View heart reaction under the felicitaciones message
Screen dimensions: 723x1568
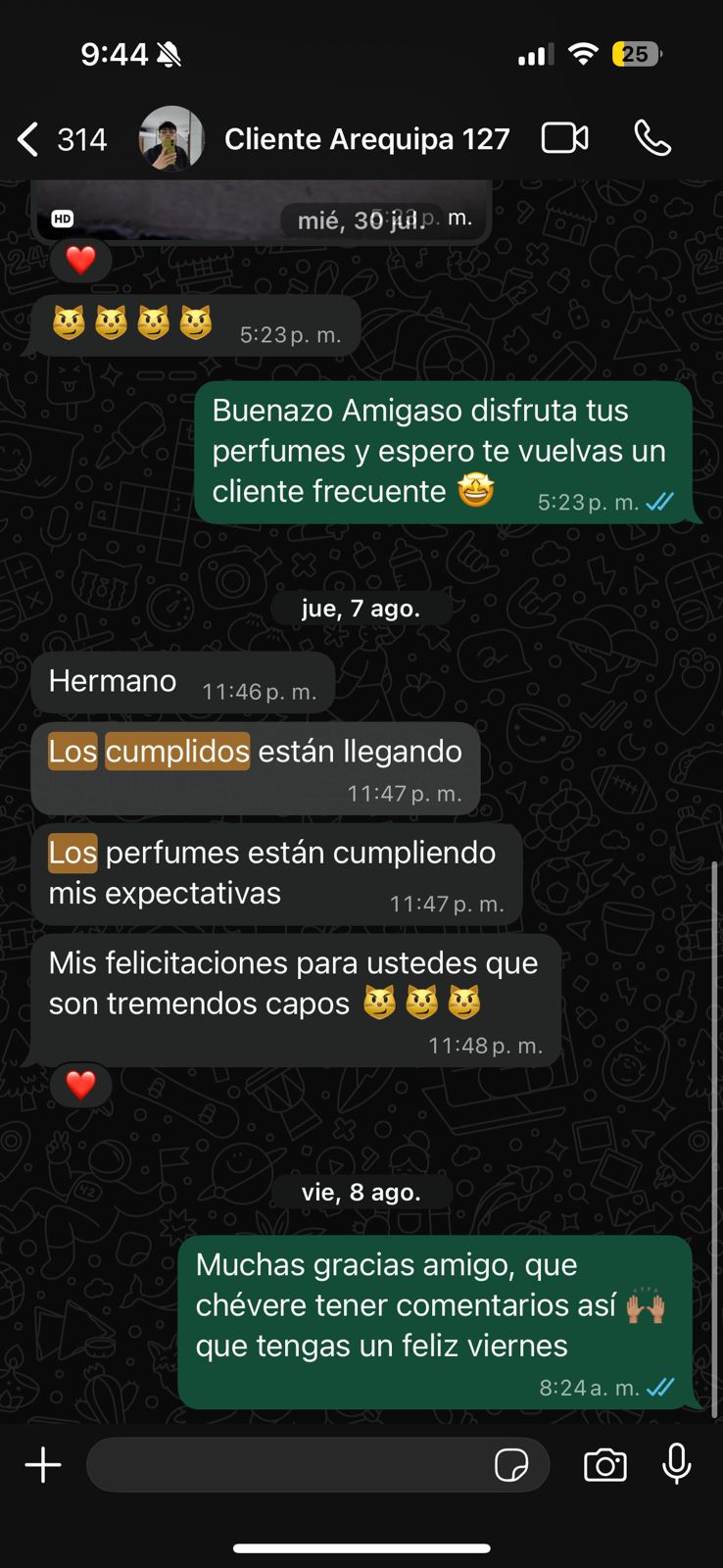click(x=80, y=1085)
